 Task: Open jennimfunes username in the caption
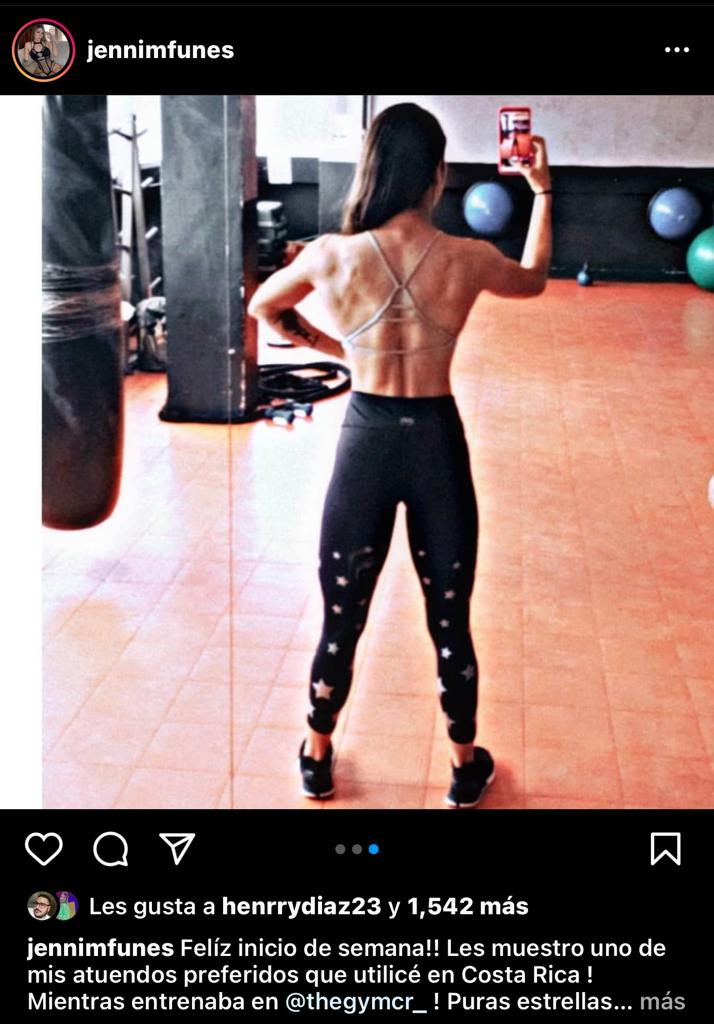(x=100, y=948)
